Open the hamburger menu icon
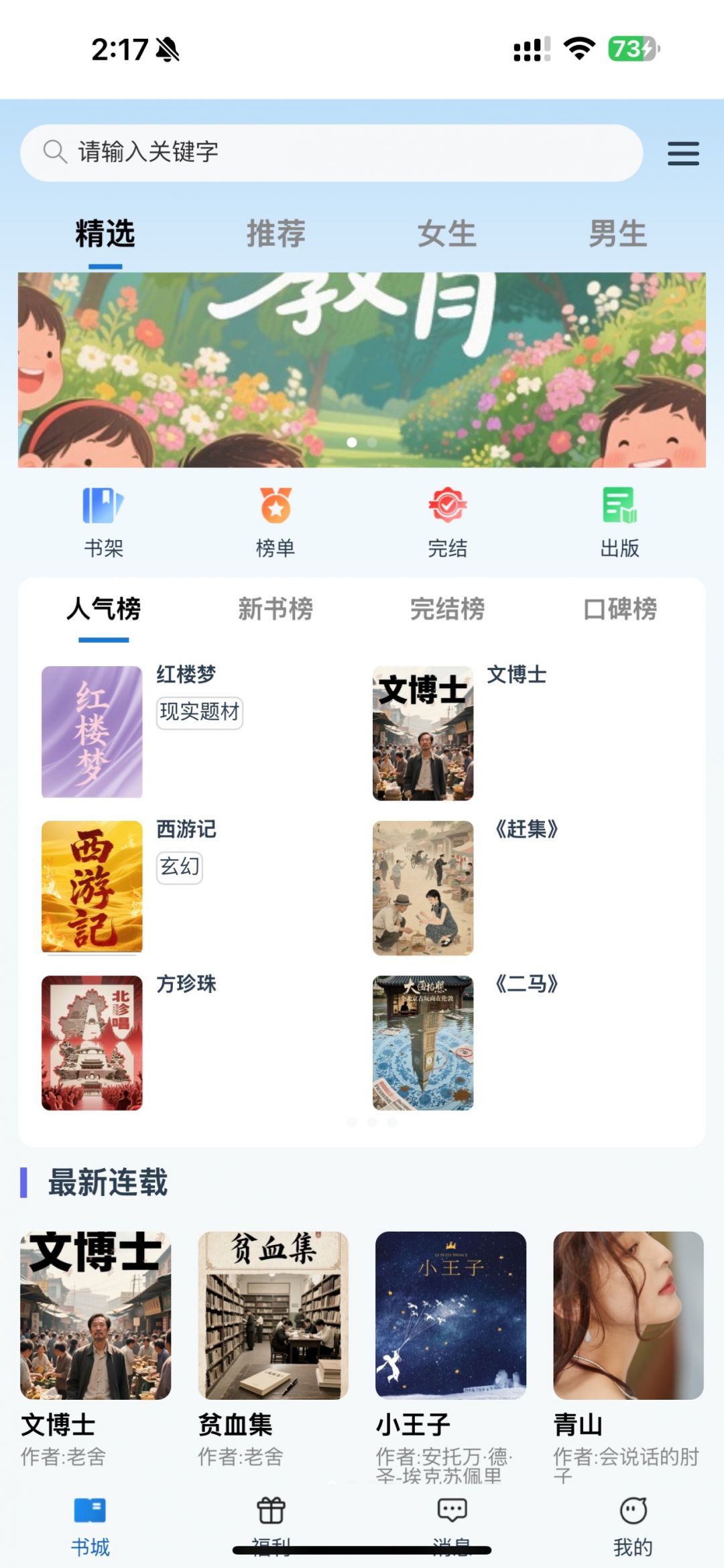The width and height of the screenshot is (724, 1568). point(682,153)
